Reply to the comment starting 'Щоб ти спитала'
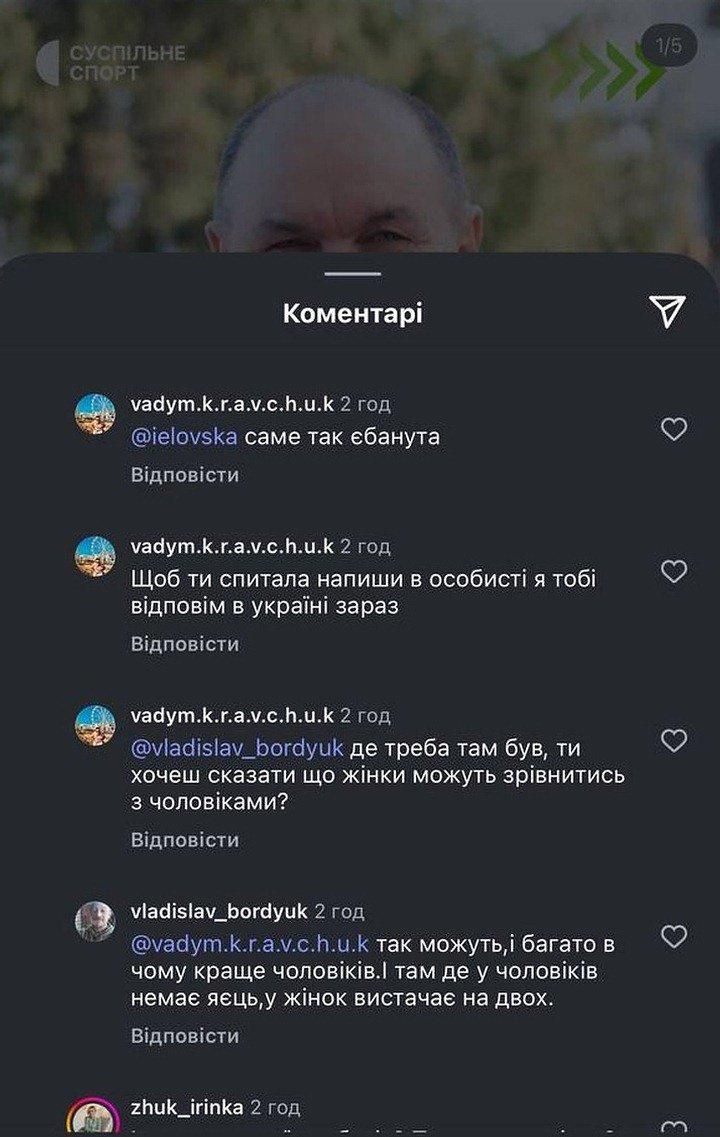 [x=185, y=644]
